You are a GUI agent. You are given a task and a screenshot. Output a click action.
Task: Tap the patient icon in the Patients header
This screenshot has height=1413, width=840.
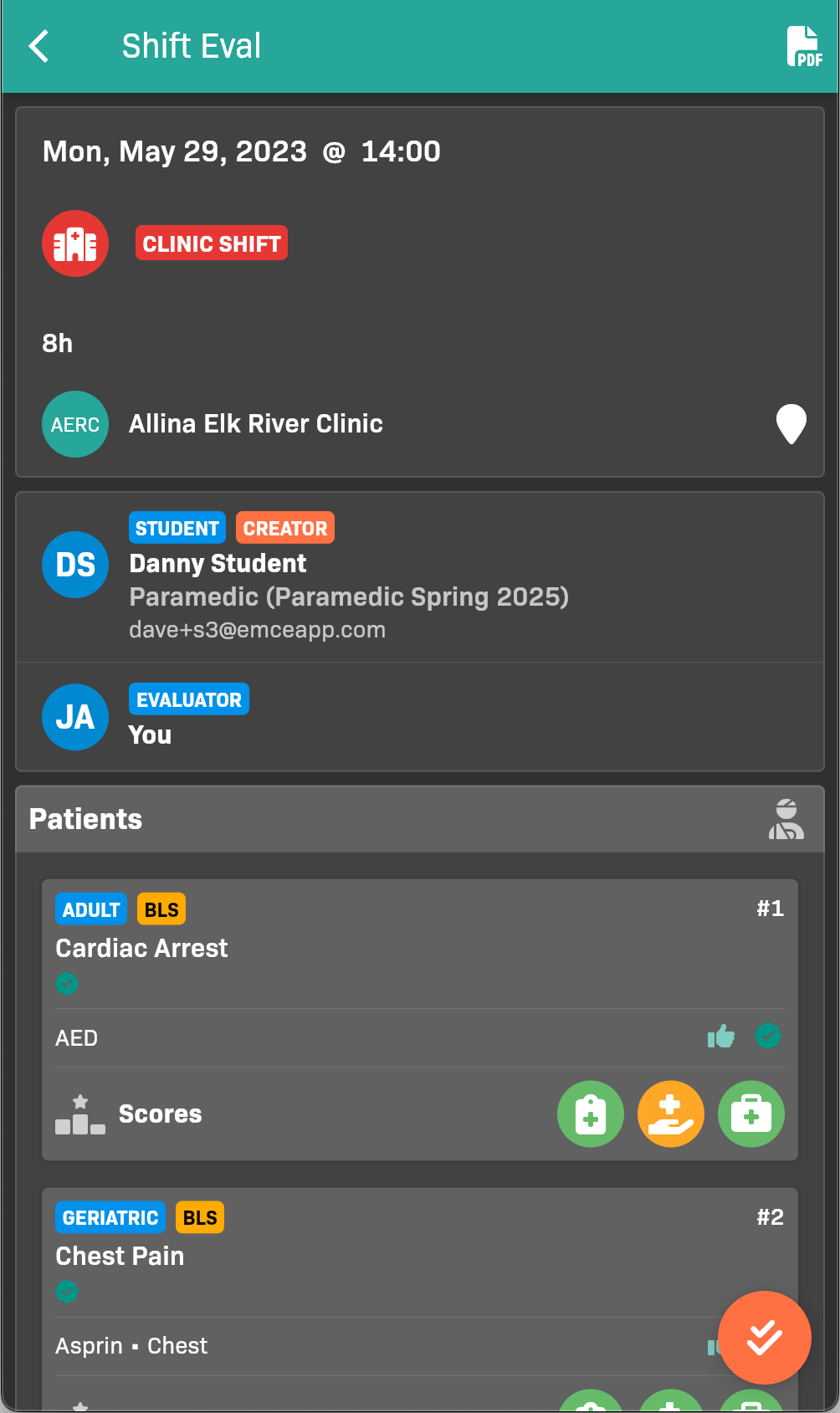[786, 819]
